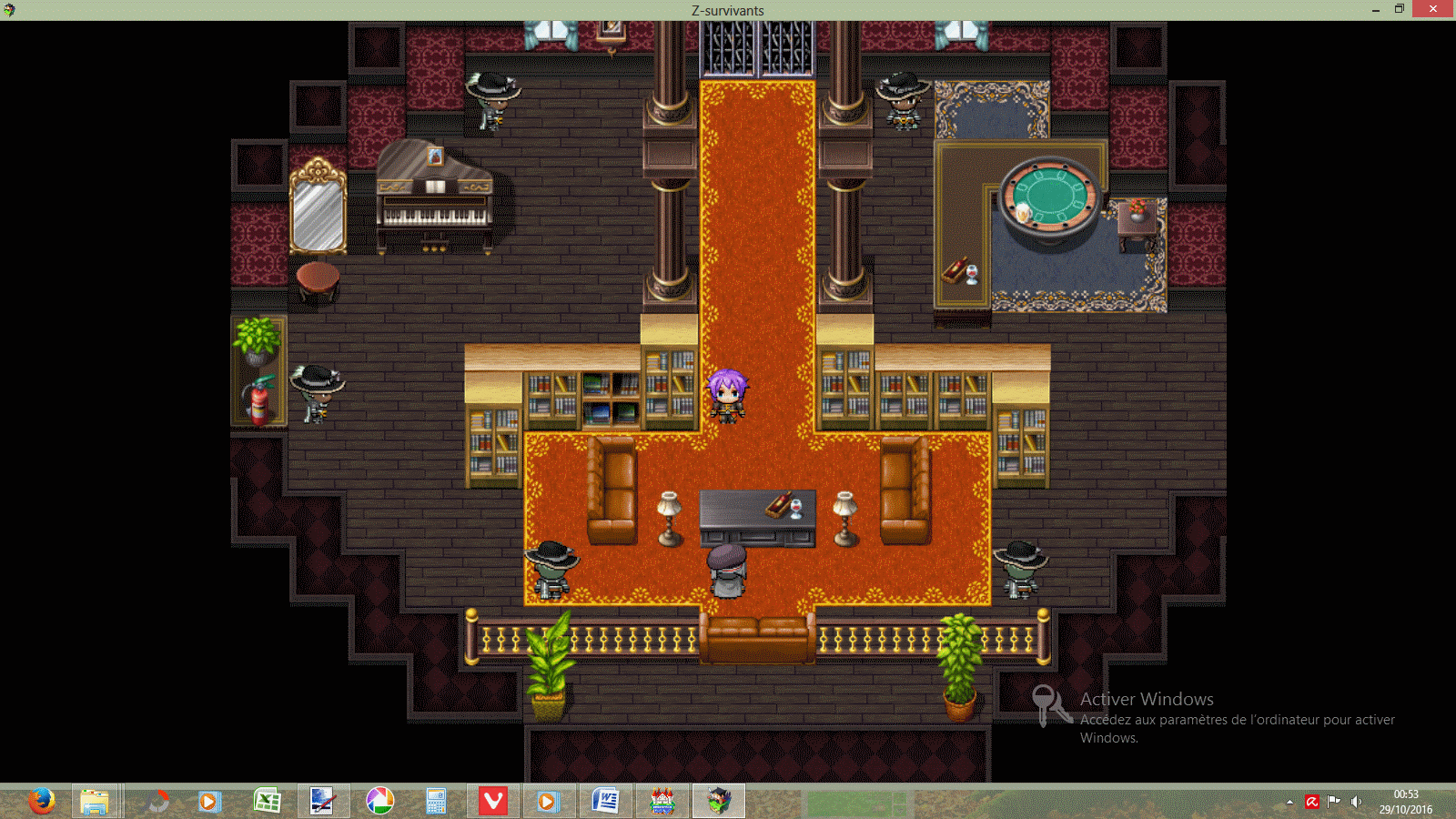Viewport: 1456px width, 819px height.
Task: Show hidden system tray icons
Action: (1289, 802)
